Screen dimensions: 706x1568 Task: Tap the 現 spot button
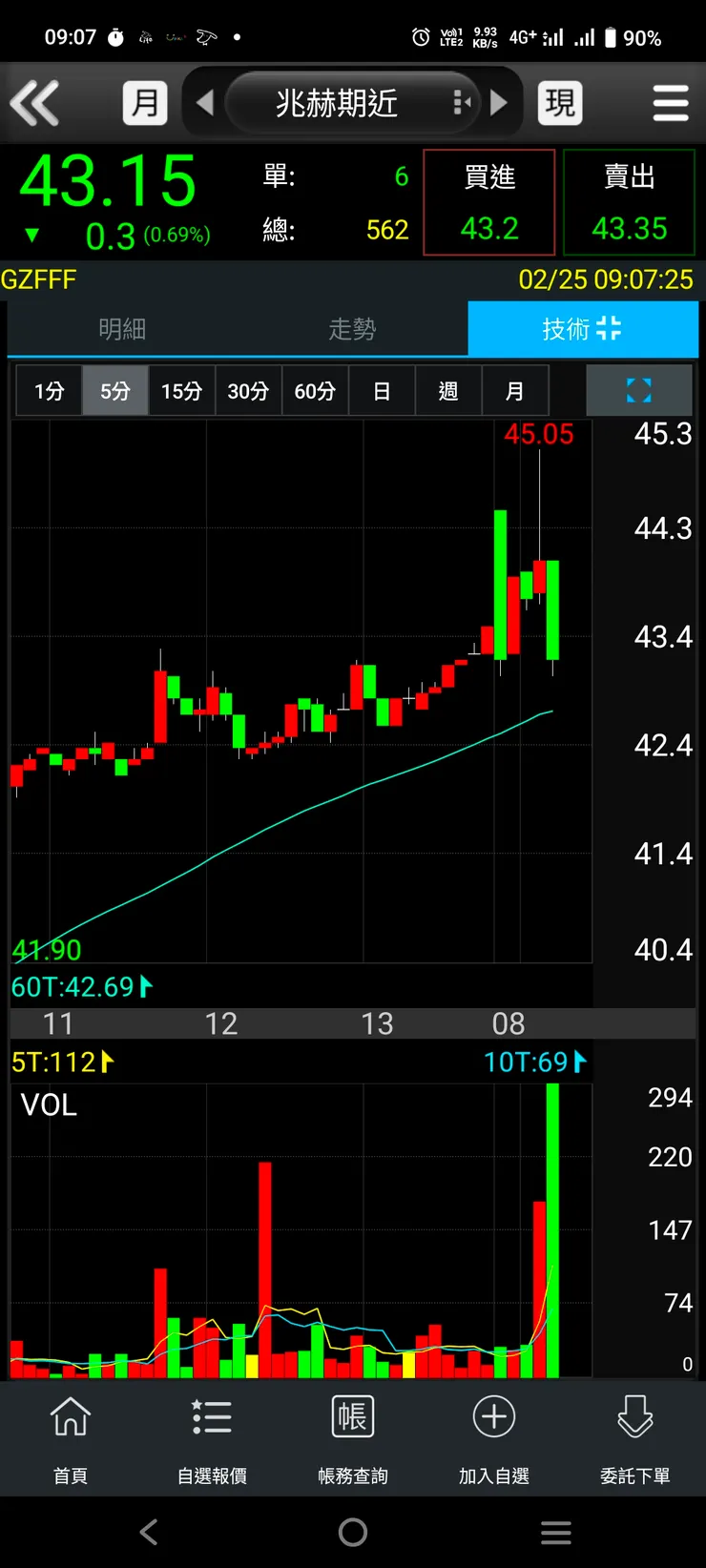(x=560, y=103)
